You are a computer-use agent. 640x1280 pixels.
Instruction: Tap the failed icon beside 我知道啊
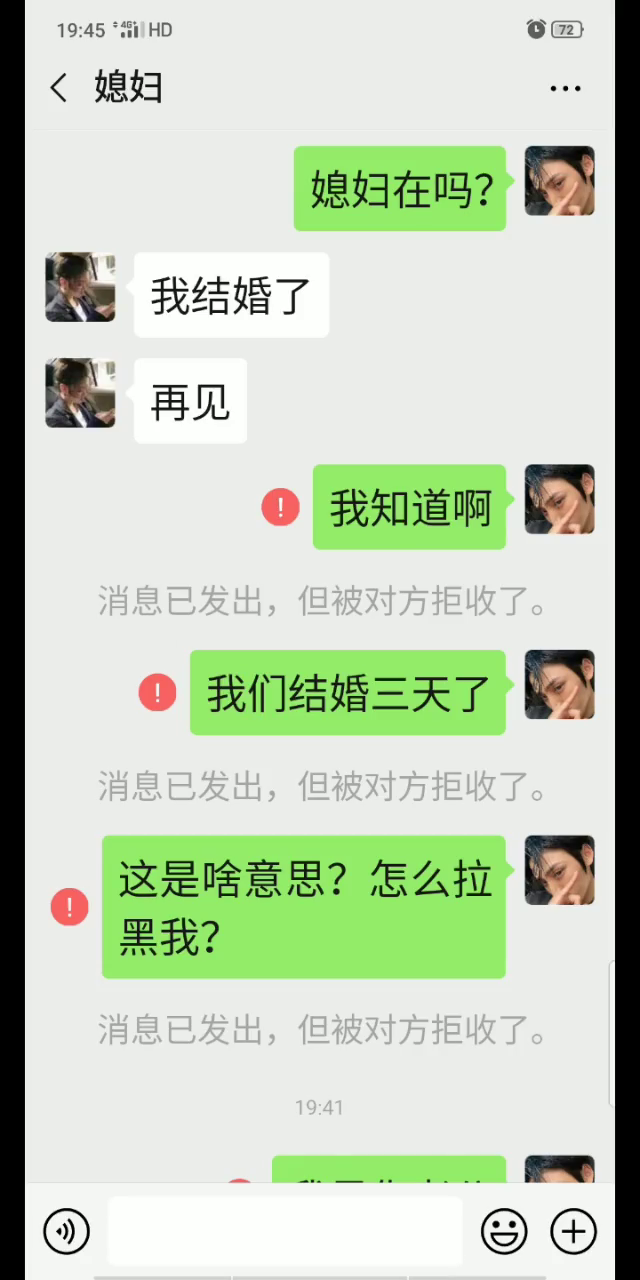click(280, 507)
